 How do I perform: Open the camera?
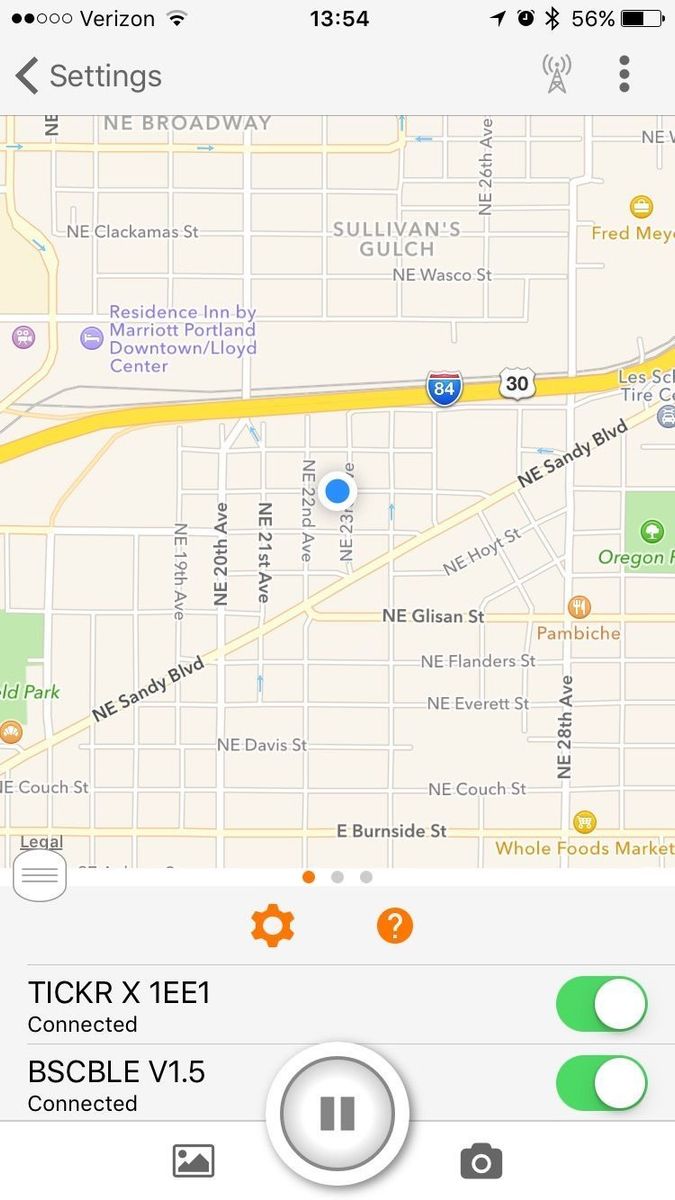[481, 1161]
